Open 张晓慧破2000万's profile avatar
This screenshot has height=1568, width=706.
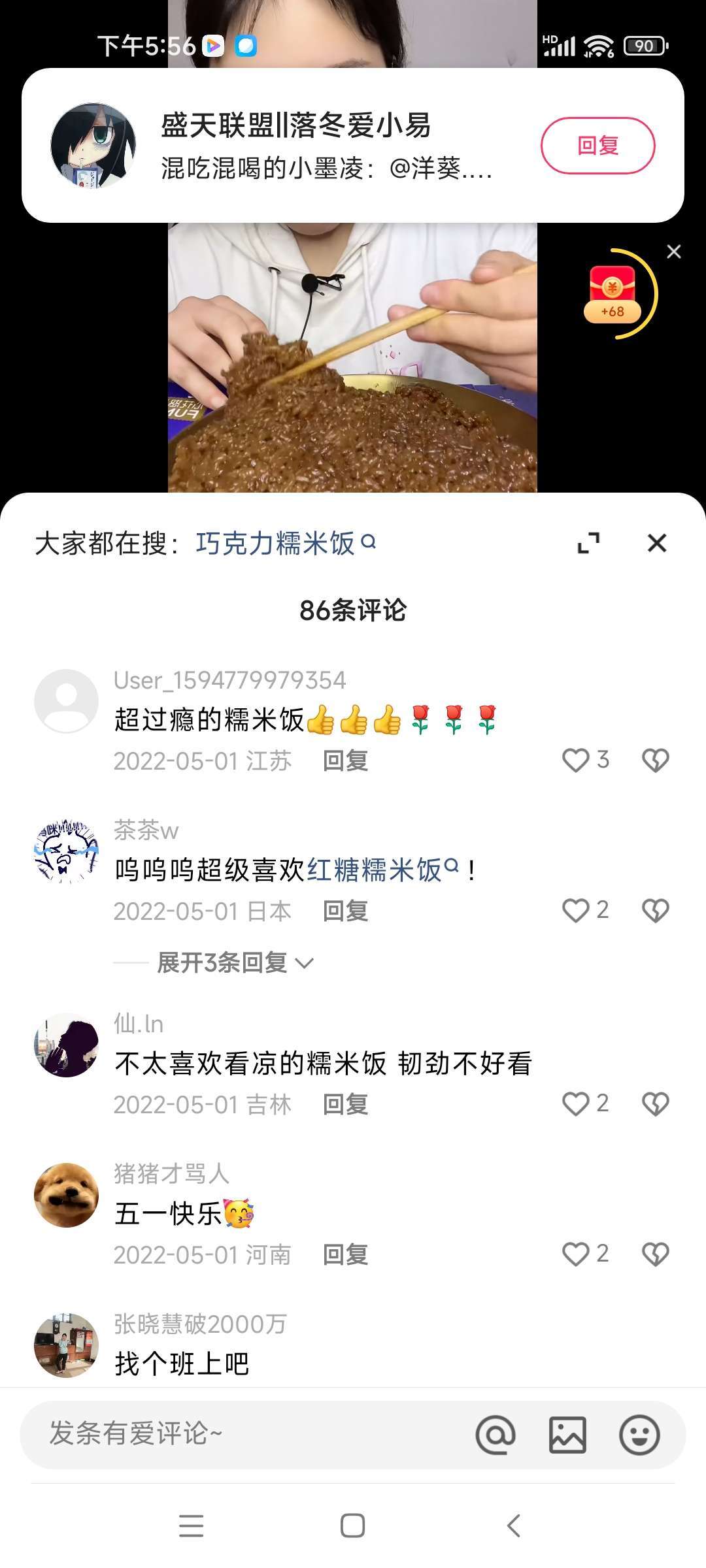pos(66,1345)
